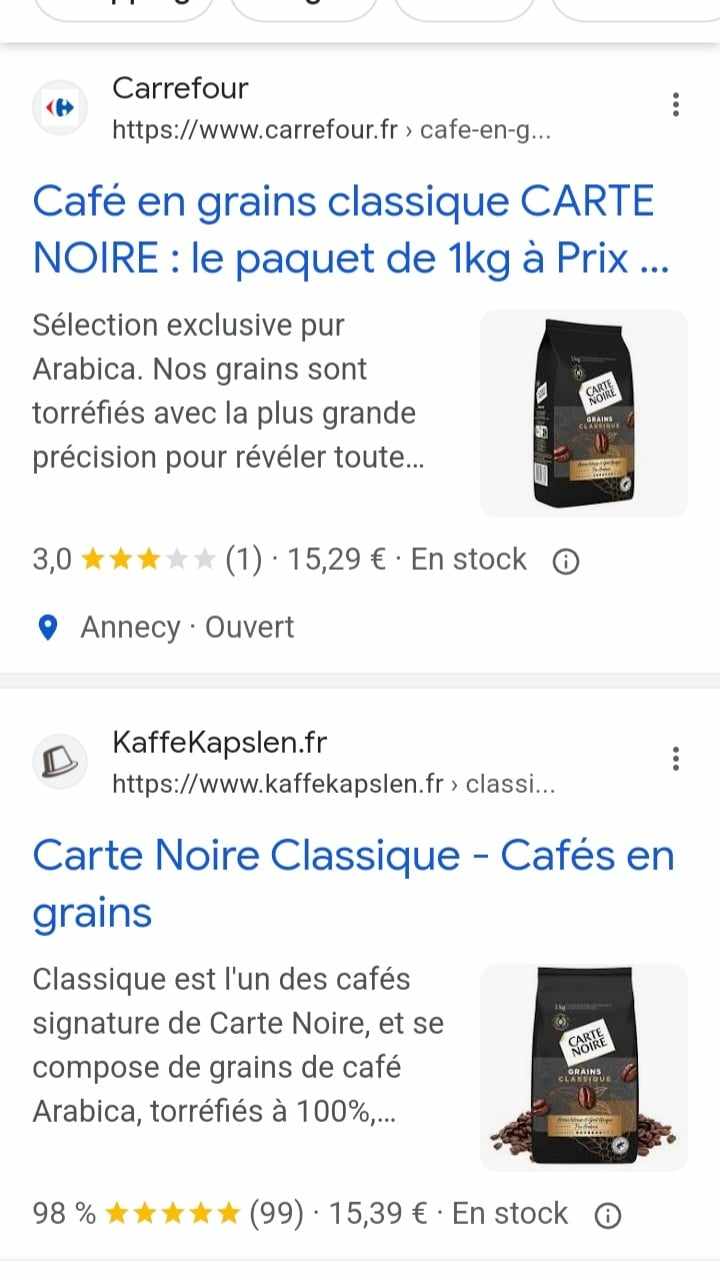
Task: Show info about the 15,39 € price
Action: (x=607, y=1215)
